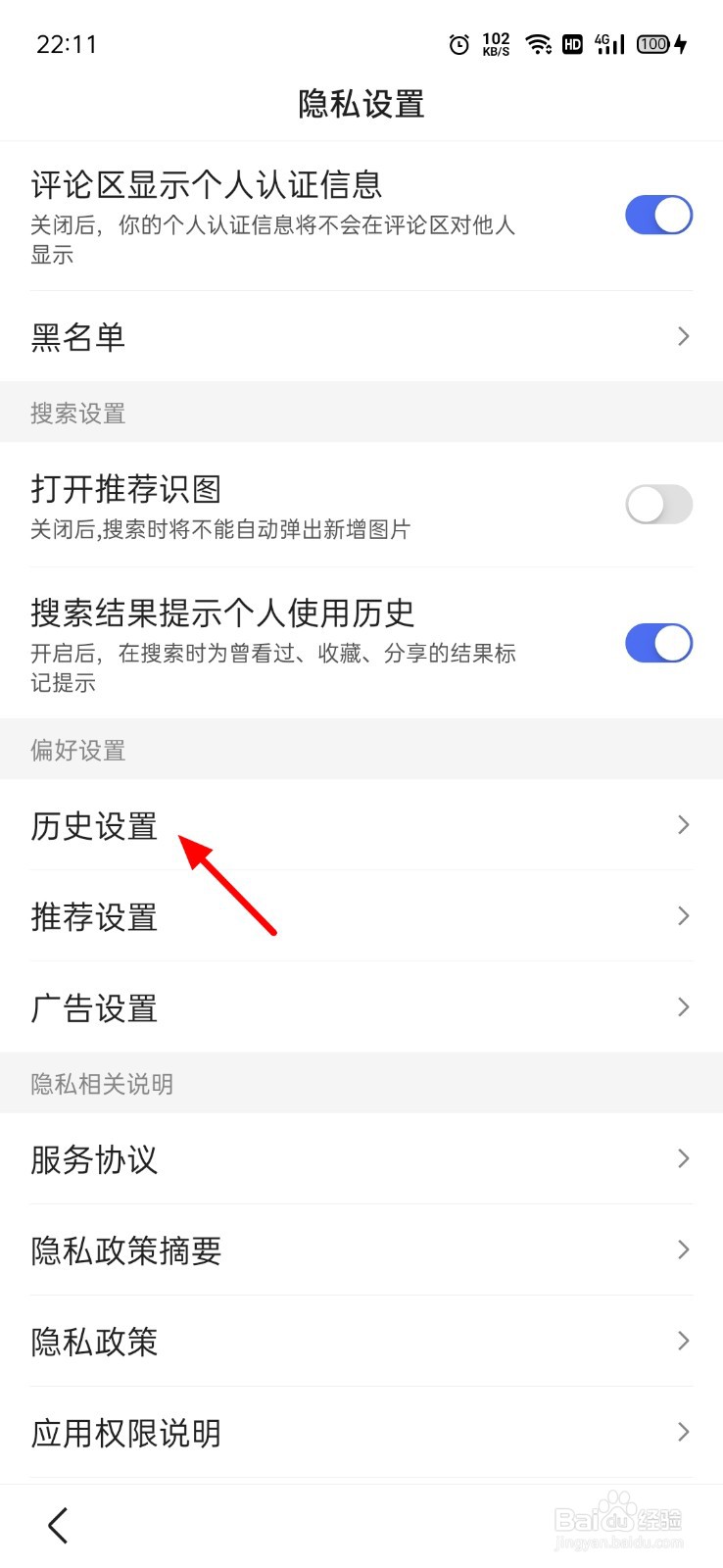The image size is (723, 1568).
Task: Expand the 黑名单 entry via its chevron
Action: (683, 336)
